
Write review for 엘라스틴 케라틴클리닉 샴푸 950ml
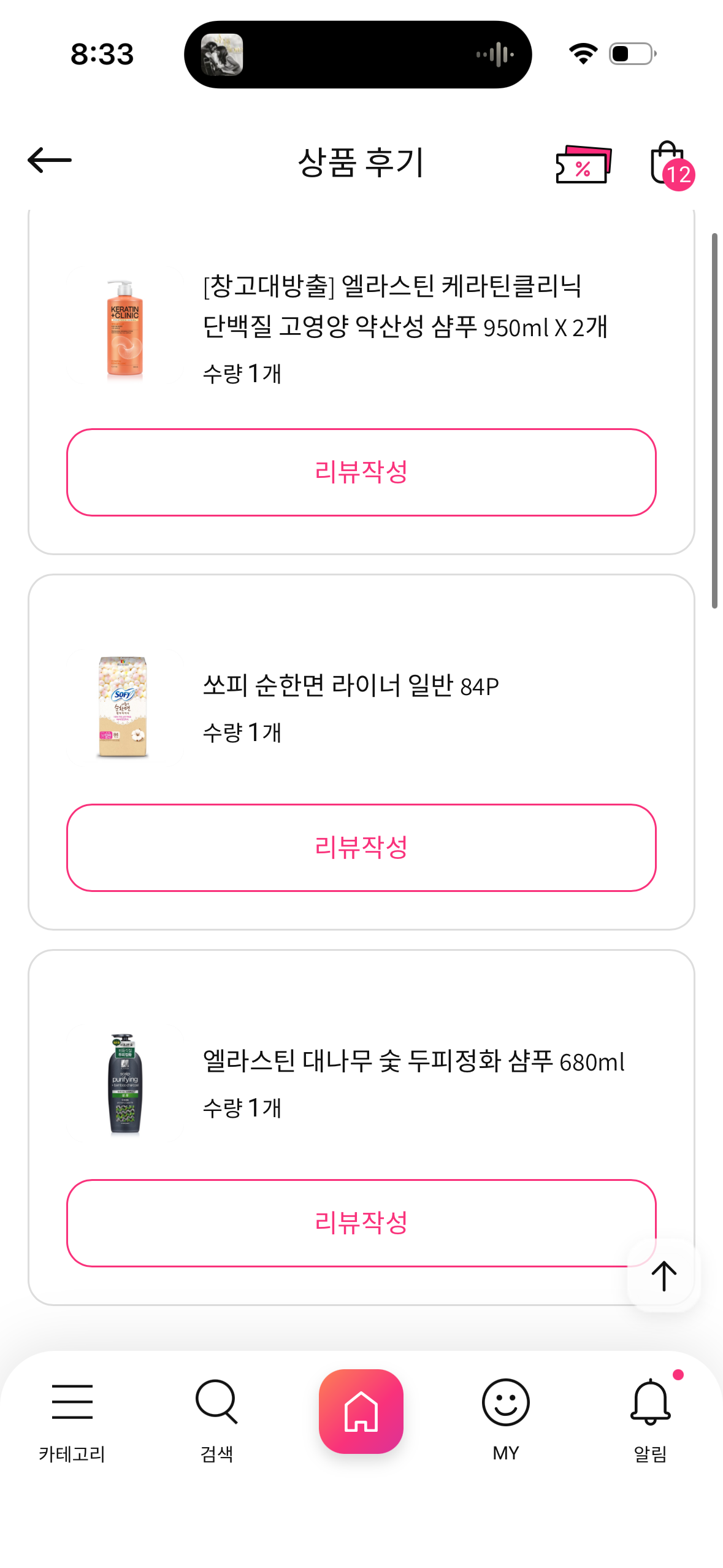pyautogui.click(x=361, y=472)
